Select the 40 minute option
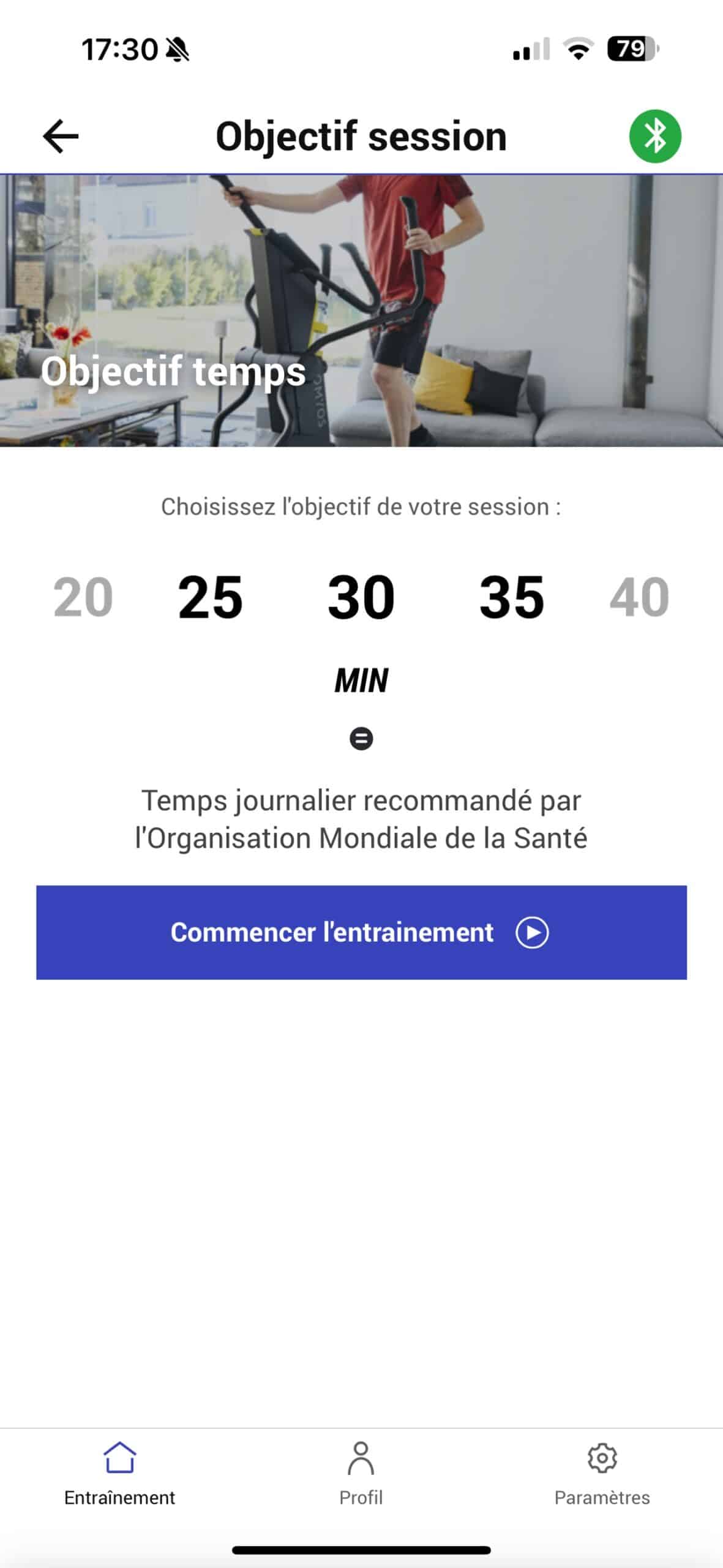 coord(639,597)
